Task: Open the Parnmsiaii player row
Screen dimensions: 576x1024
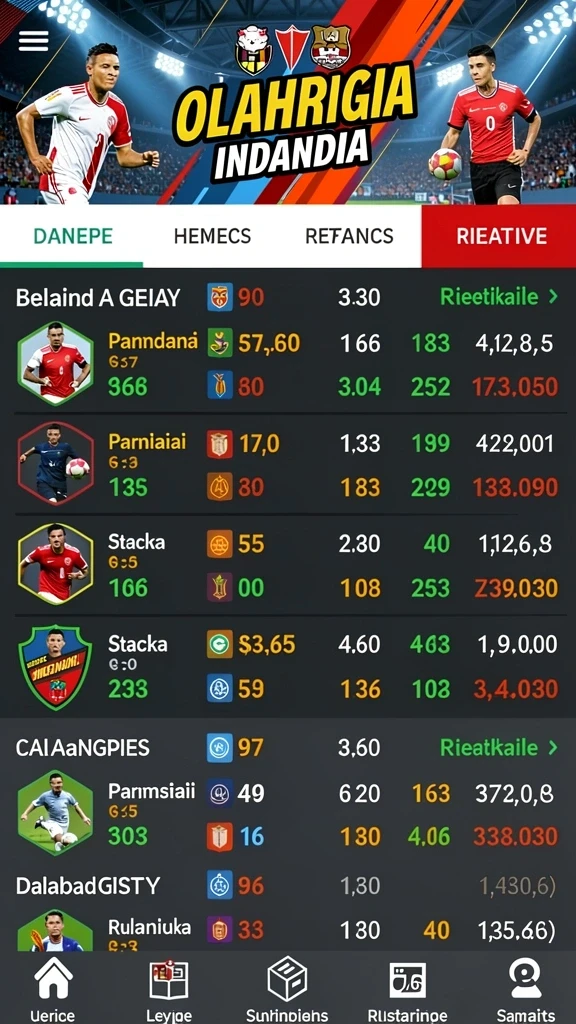Action: click(x=288, y=814)
